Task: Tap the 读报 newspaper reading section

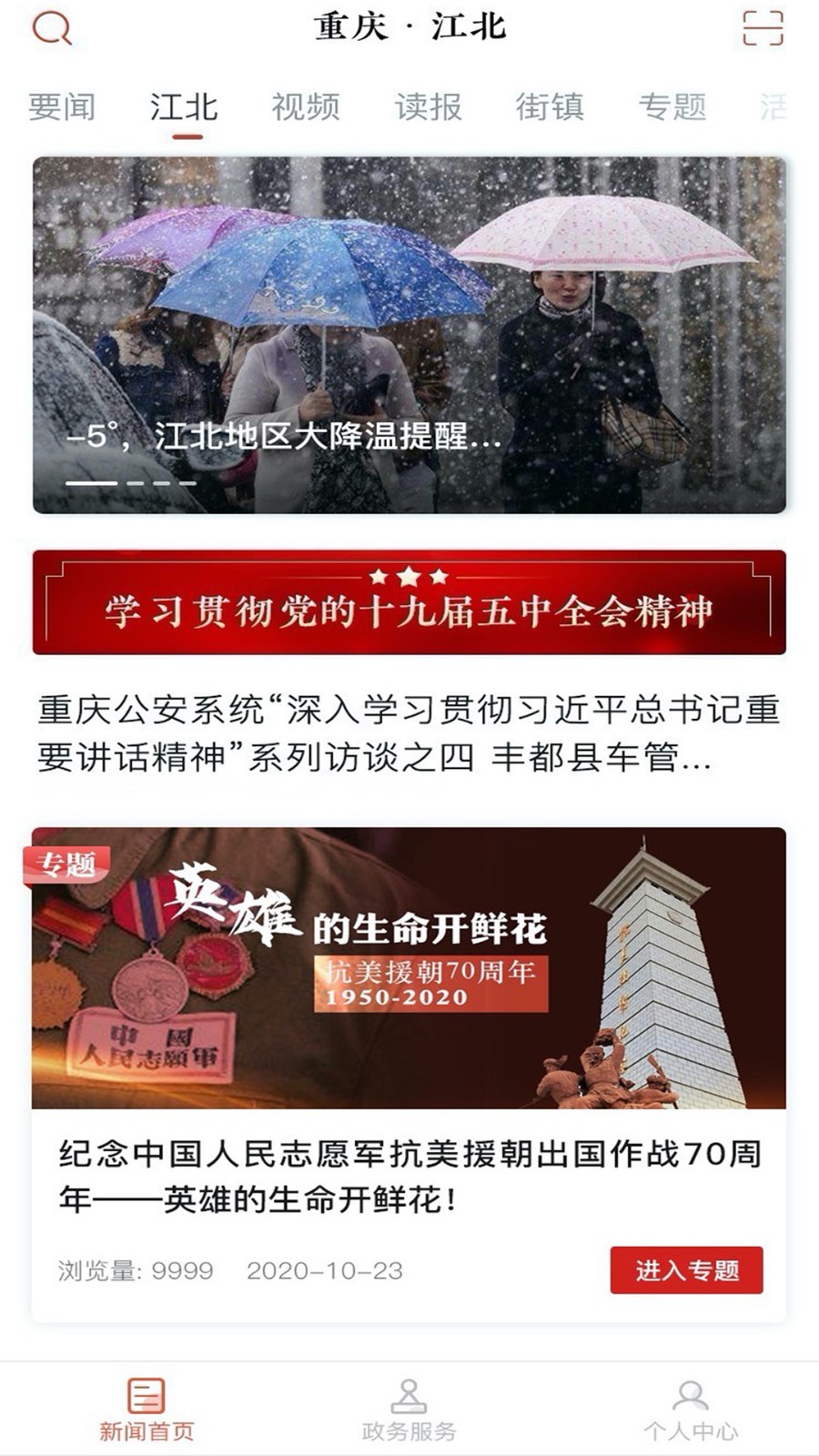Action: coord(430,106)
